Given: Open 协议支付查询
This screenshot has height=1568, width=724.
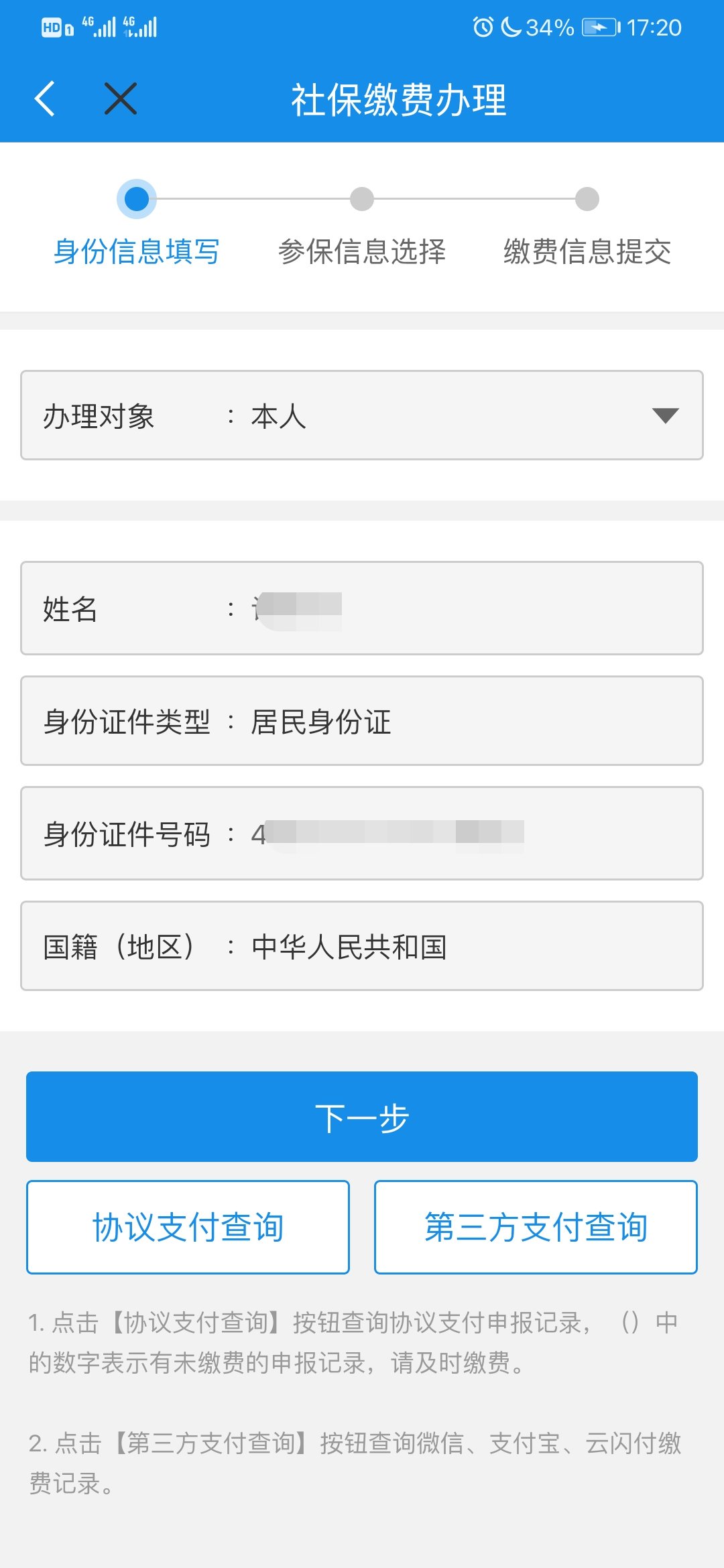Looking at the screenshot, I should pos(188,1227).
